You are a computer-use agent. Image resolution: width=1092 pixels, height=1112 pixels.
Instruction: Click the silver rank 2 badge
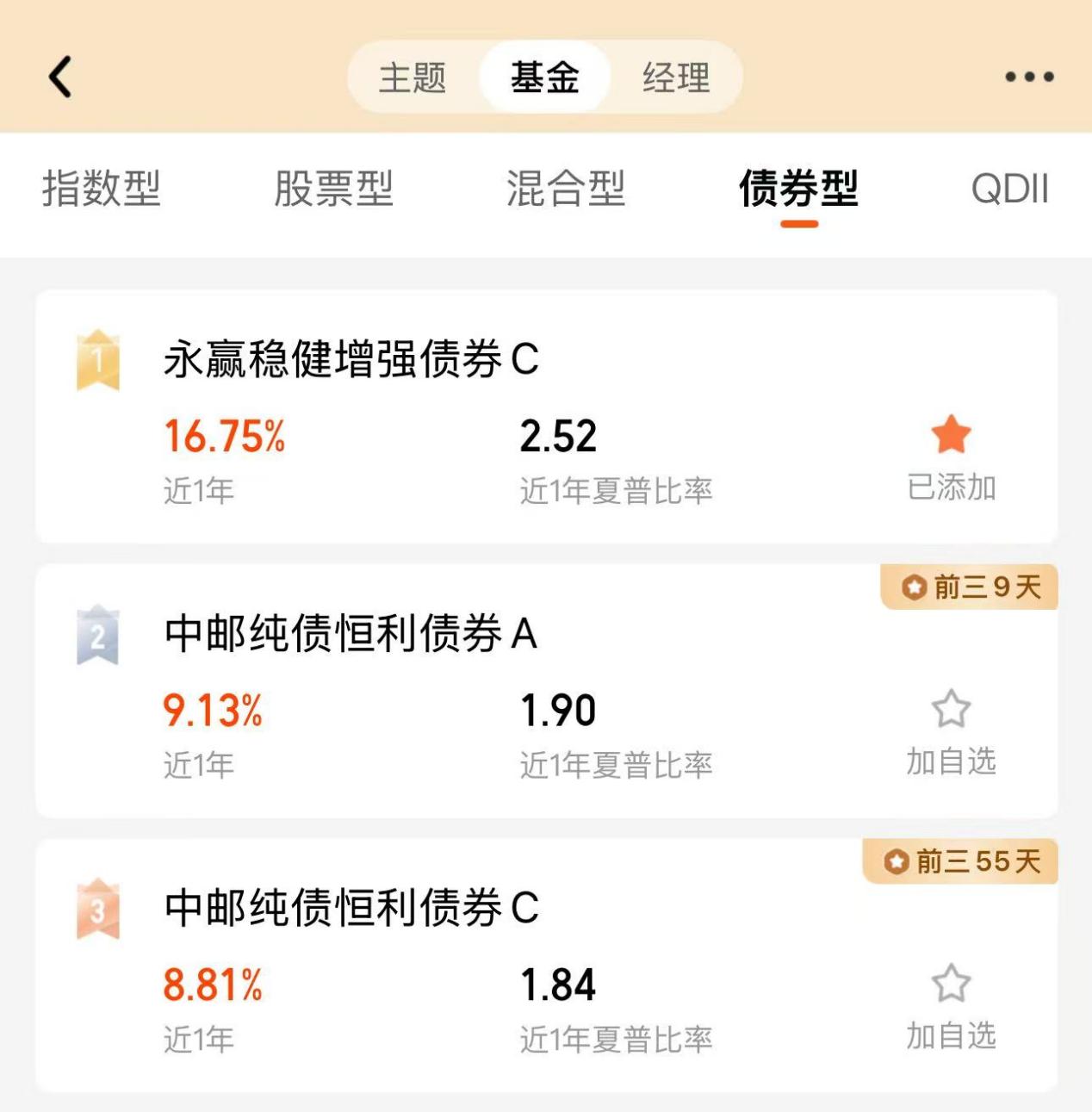[x=97, y=636]
